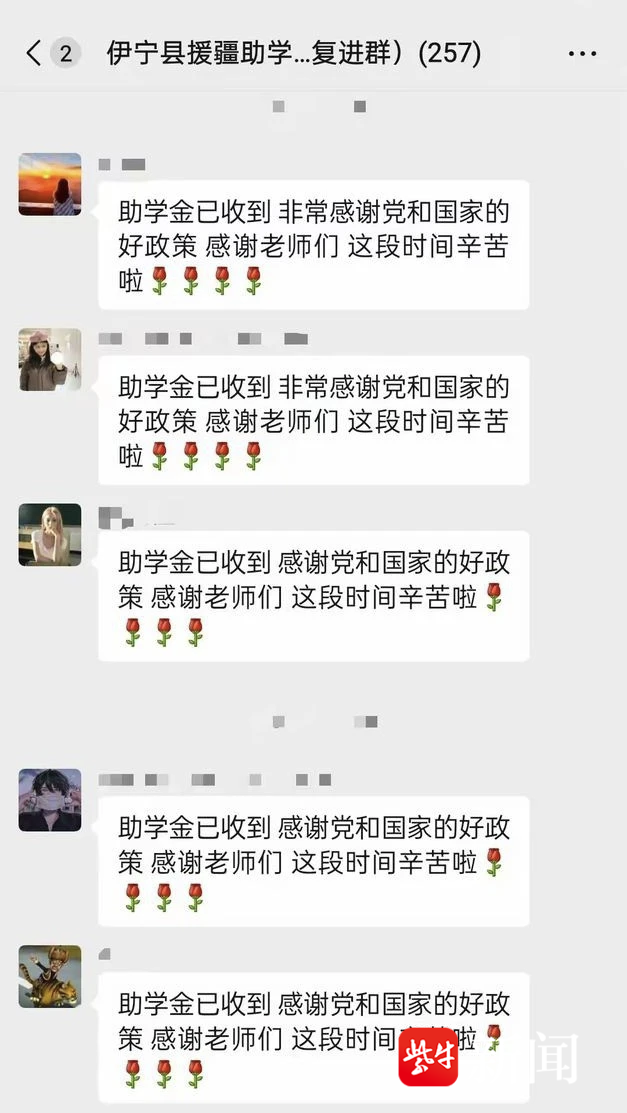Open the pink beret girl avatar's profile
Screen dimensions: 627x1113
point(50,359)
